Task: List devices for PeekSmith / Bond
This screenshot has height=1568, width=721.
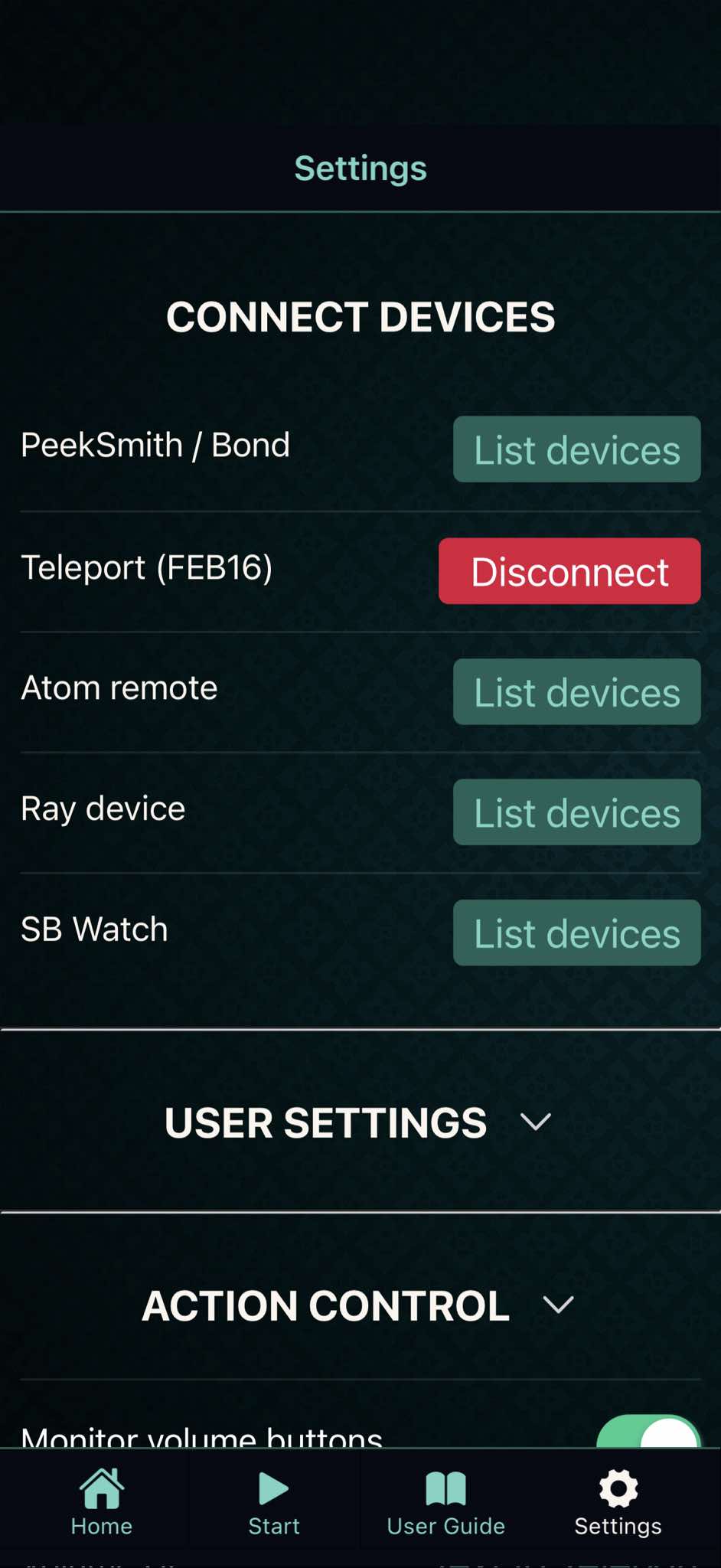Action: tap(576, 450)
